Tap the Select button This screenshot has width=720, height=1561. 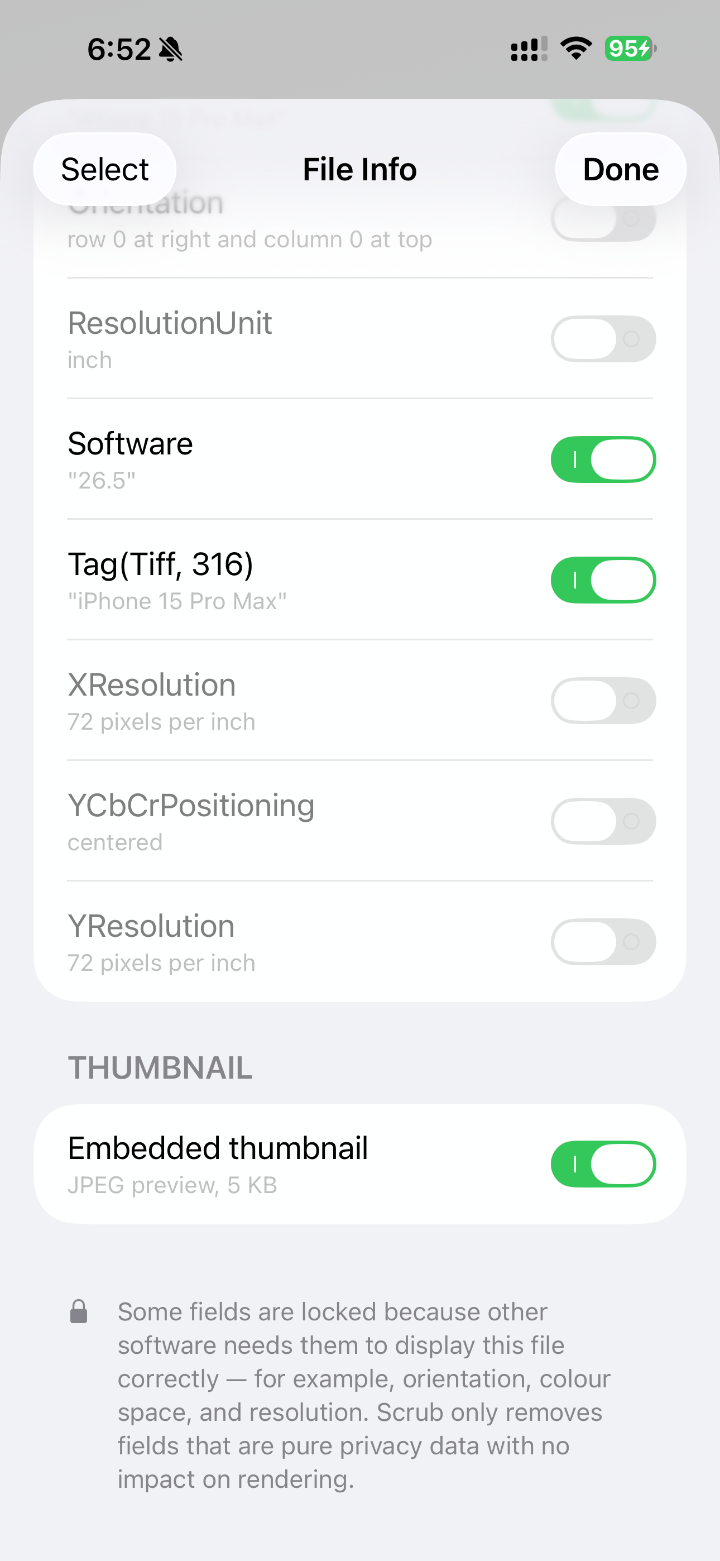[x=105, y=169]
